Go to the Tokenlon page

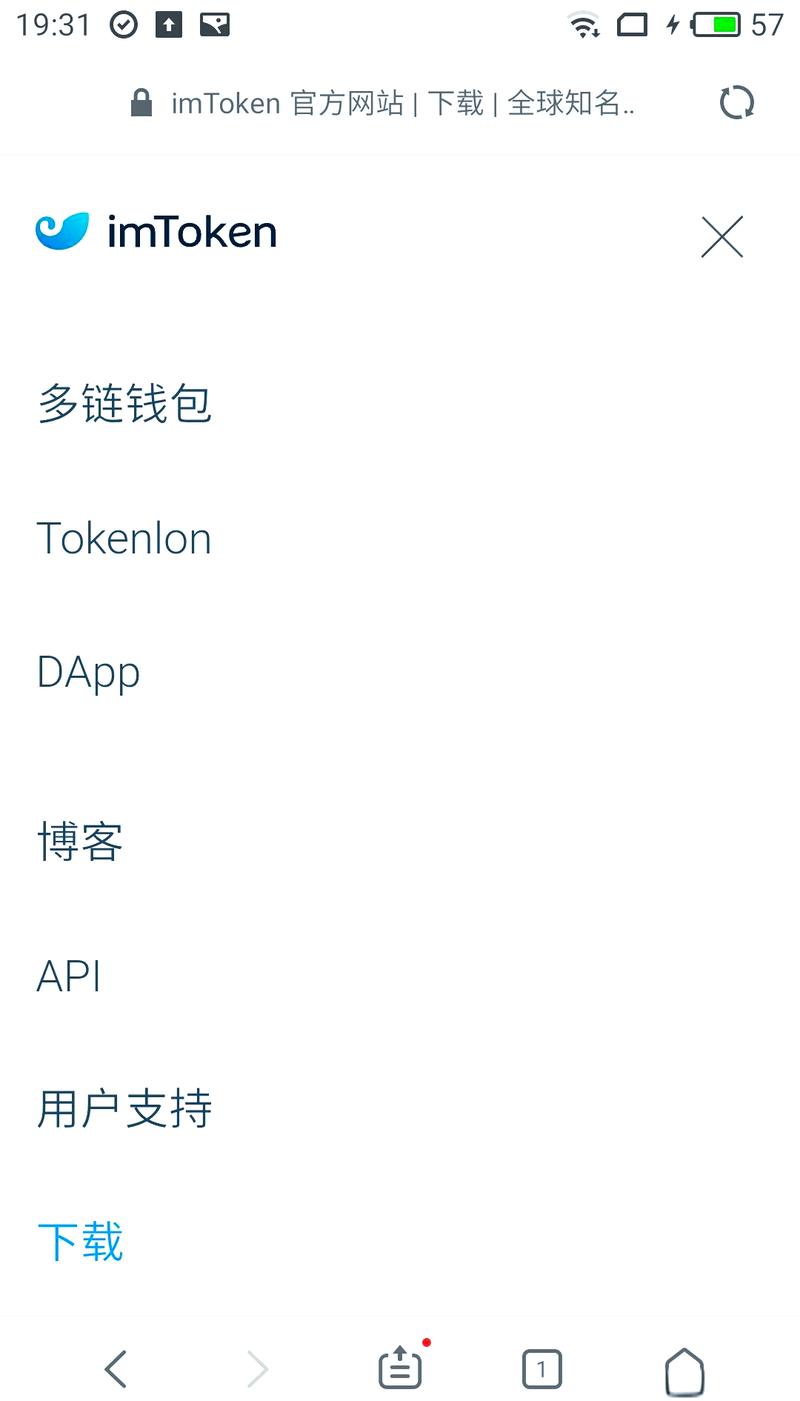[x=124, y=539]
